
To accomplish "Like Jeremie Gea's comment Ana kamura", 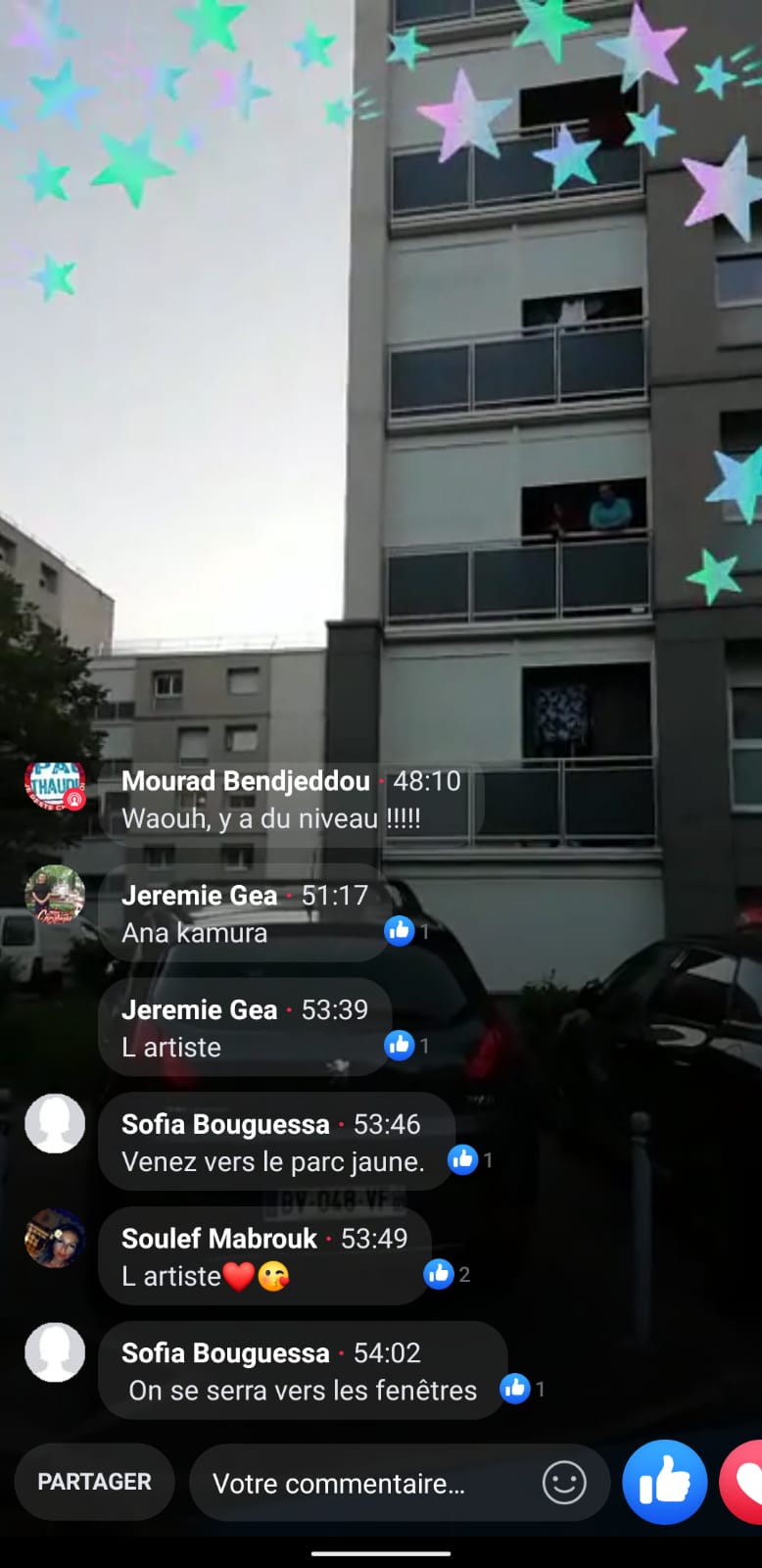I will [x=399, y=930].
